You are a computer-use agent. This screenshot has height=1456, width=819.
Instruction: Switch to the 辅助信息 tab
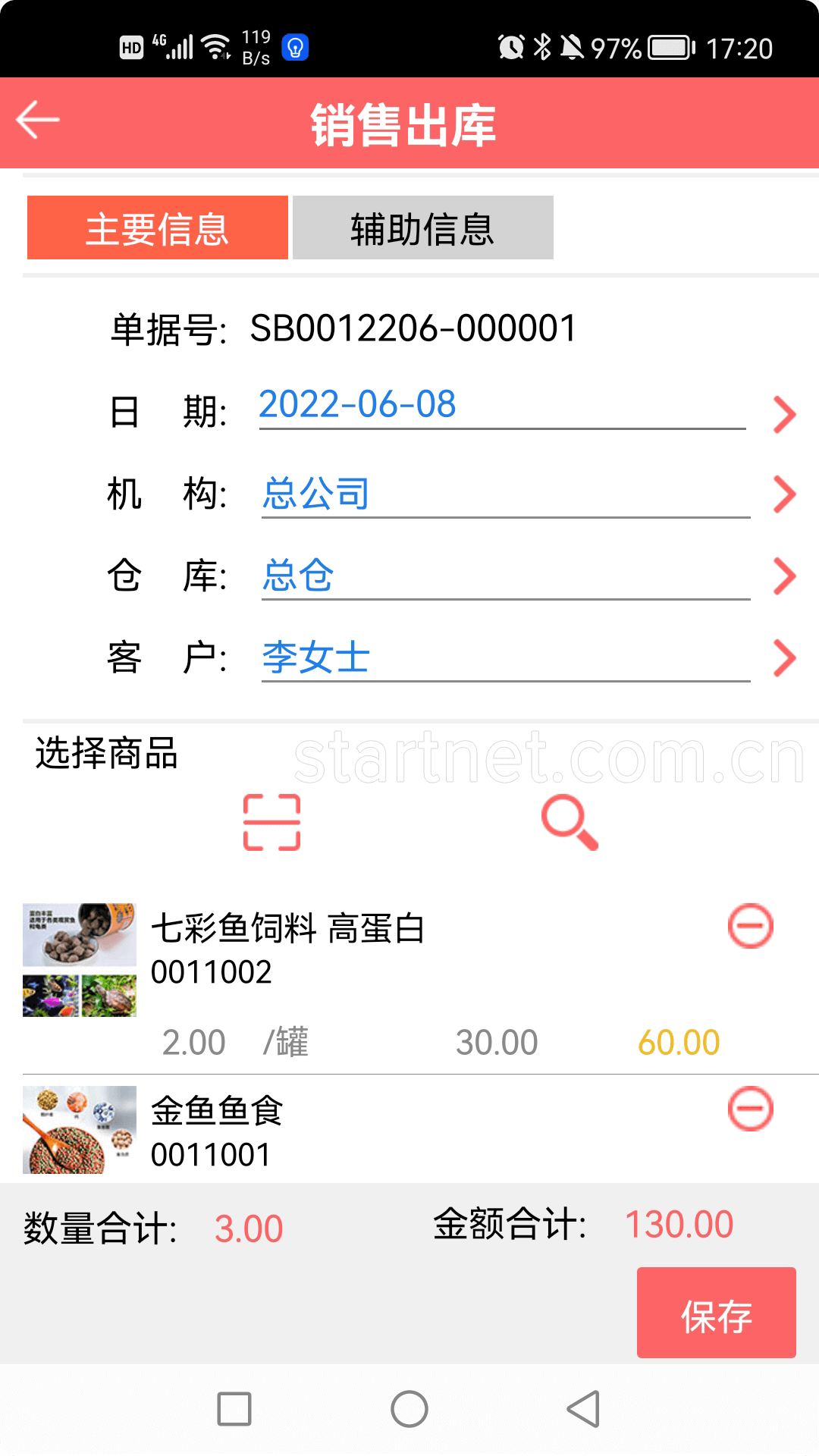(422, 228)
